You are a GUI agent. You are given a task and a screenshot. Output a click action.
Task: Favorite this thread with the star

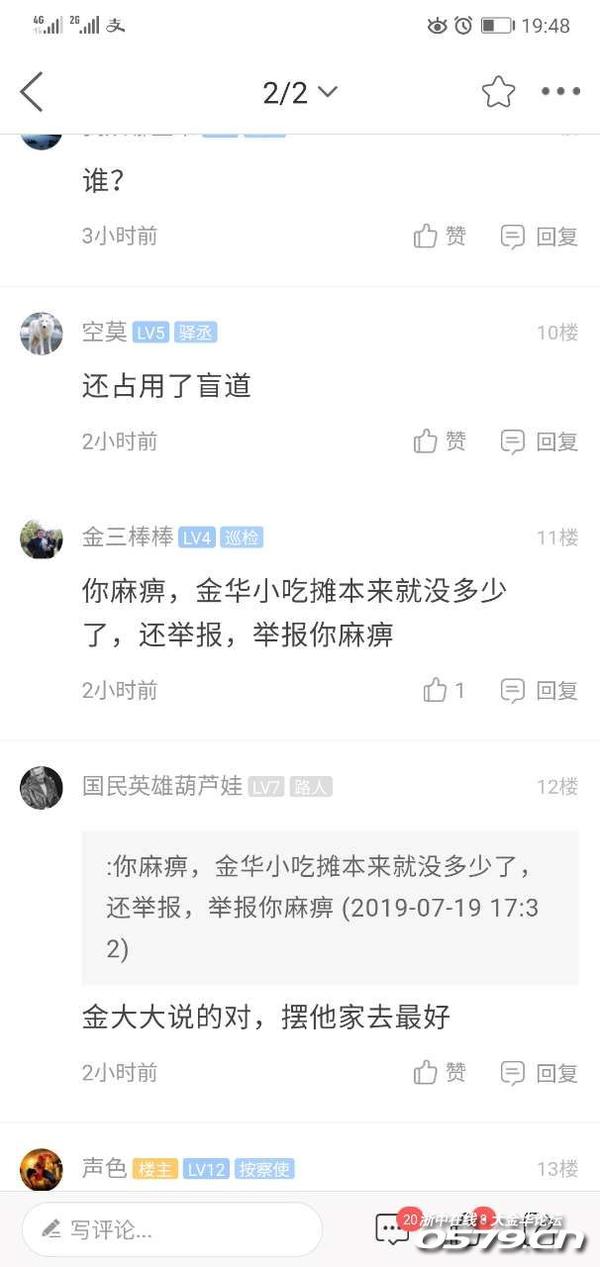point(498,92)
